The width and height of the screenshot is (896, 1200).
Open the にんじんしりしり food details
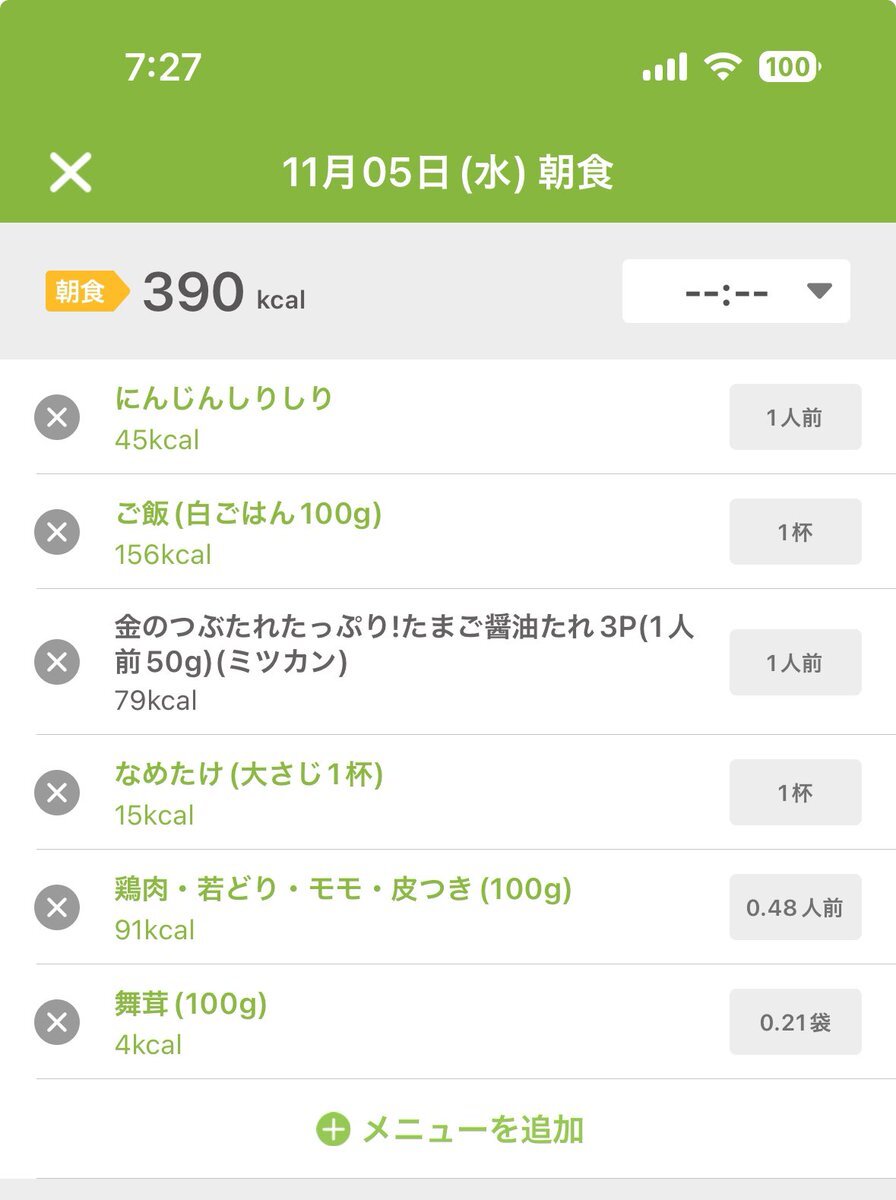(x=224, y=399)
